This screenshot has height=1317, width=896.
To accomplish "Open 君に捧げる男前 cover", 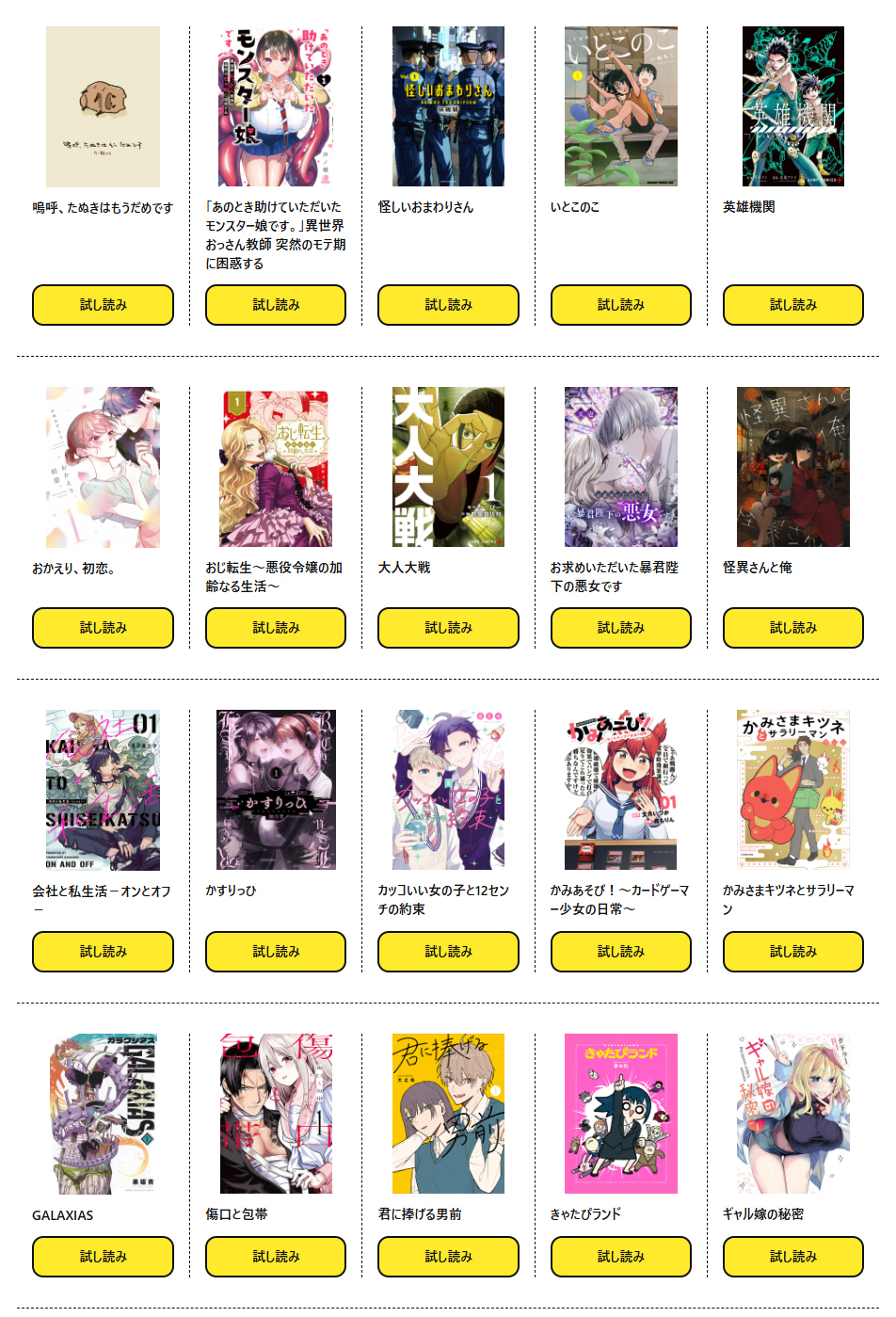I will click(x=448, y=1114).
